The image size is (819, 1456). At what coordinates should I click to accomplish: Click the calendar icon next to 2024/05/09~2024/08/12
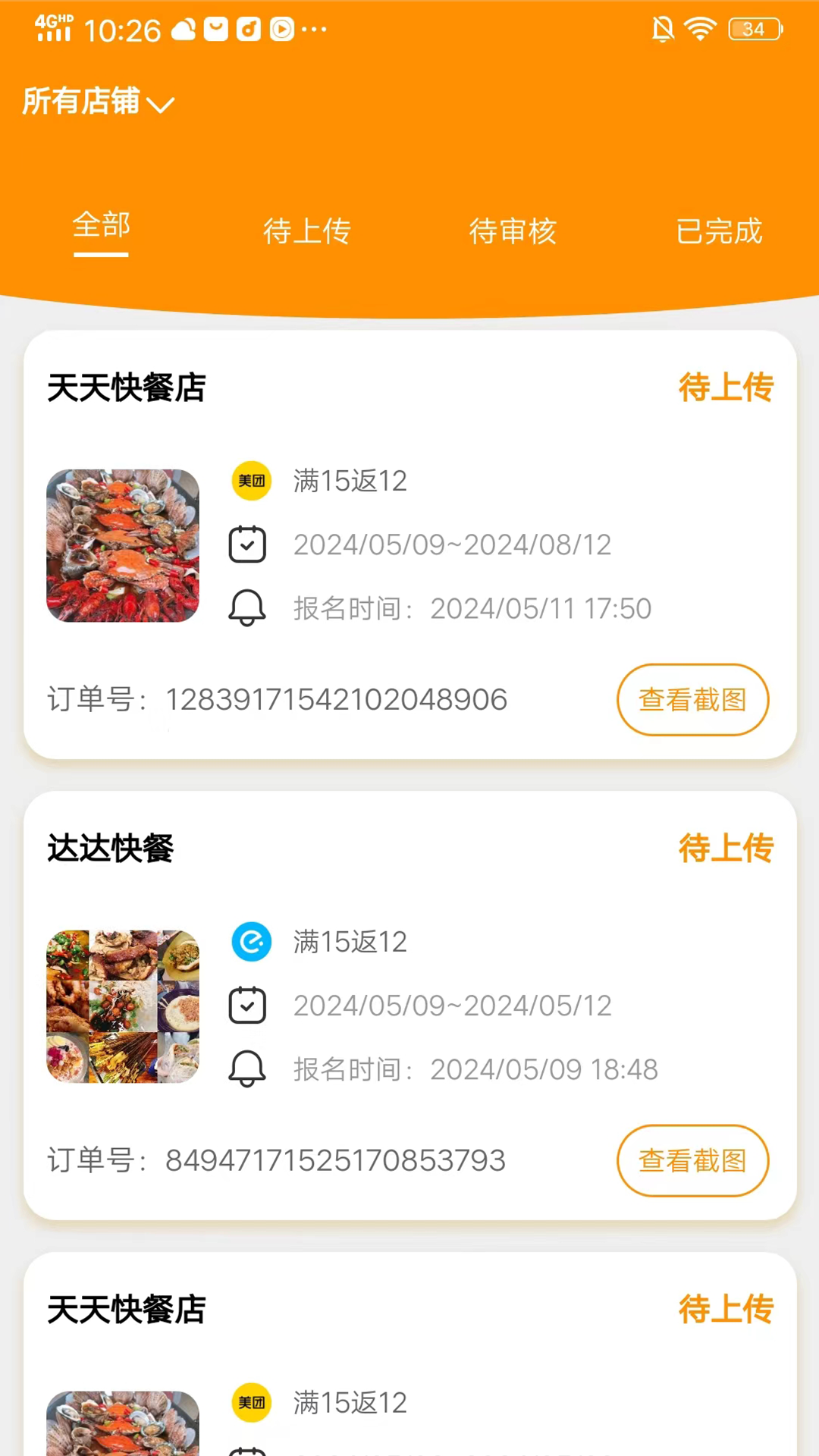[x=247, y=544]
